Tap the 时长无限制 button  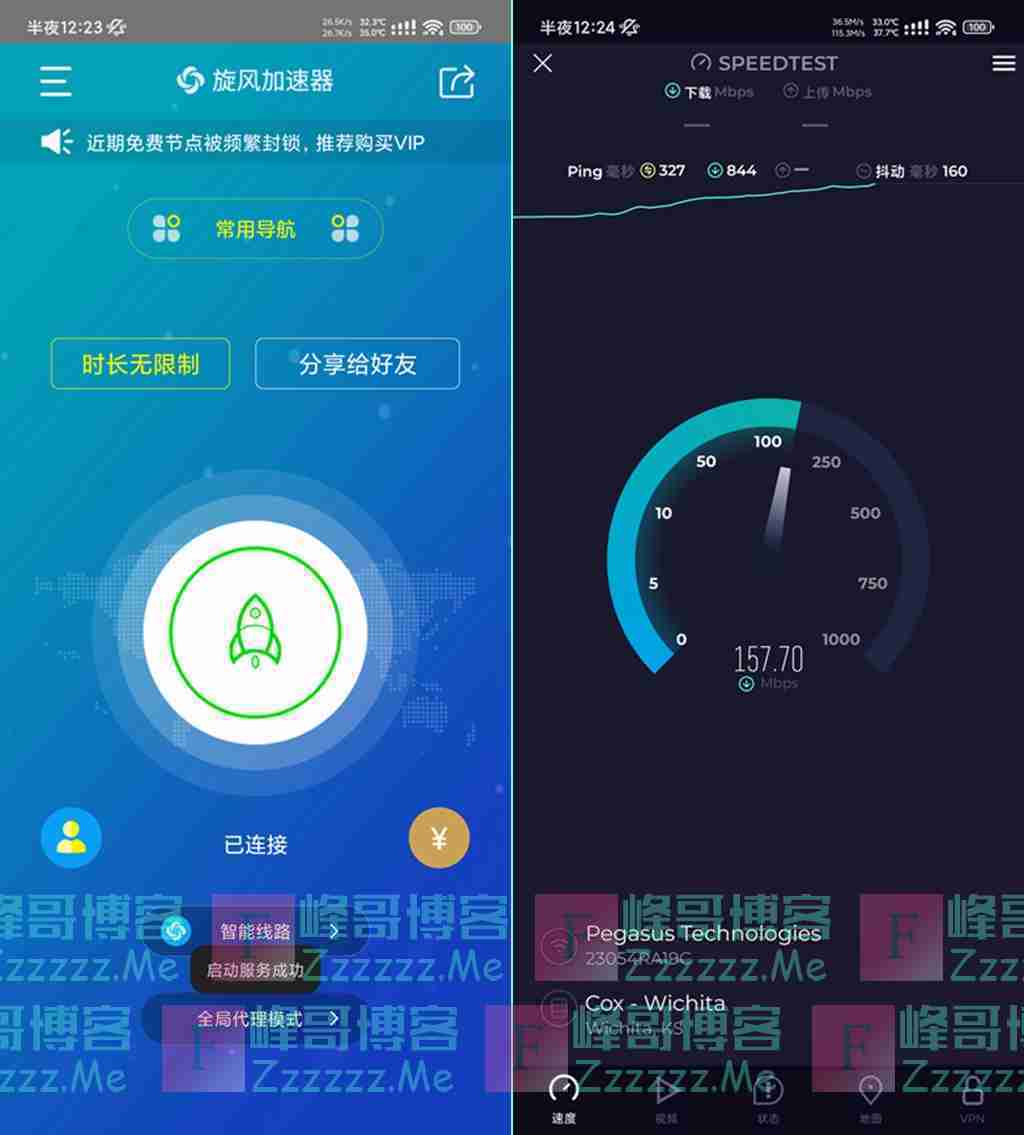coord(140,364)
